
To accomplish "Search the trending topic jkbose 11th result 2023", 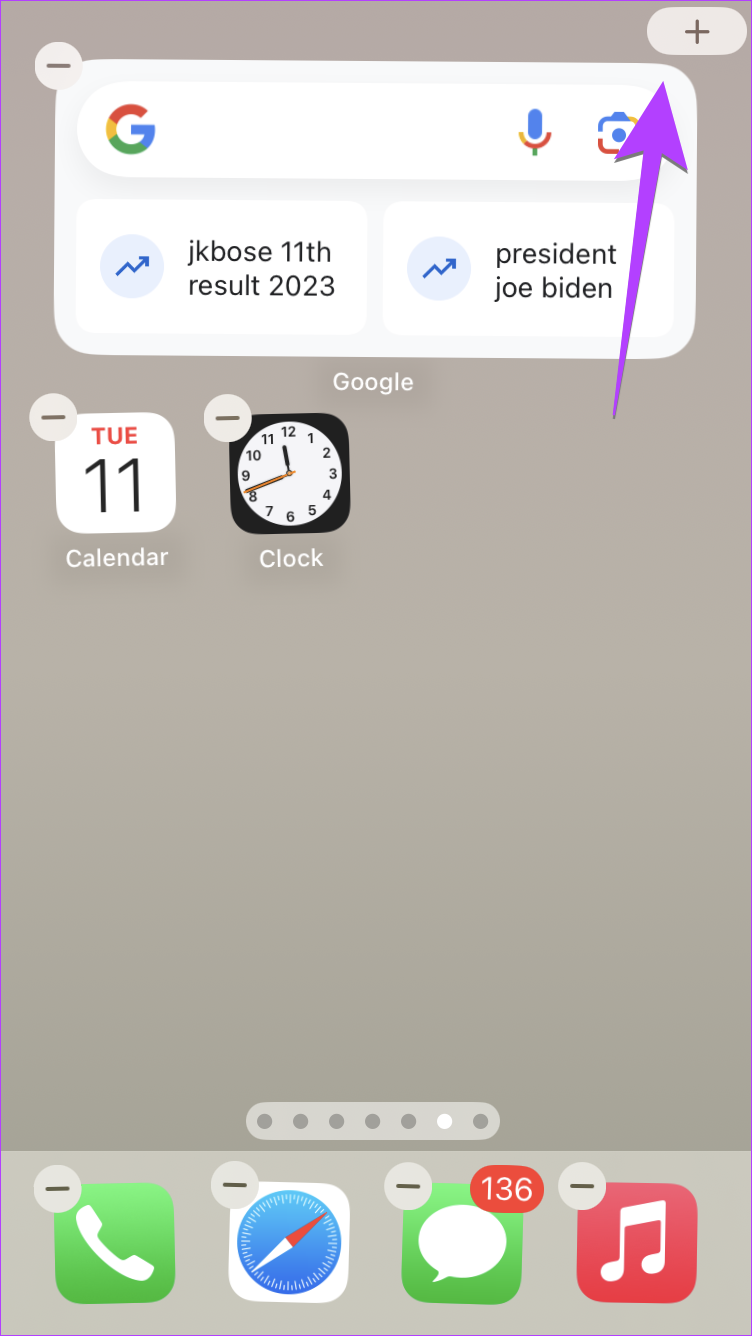I will 222,267.
